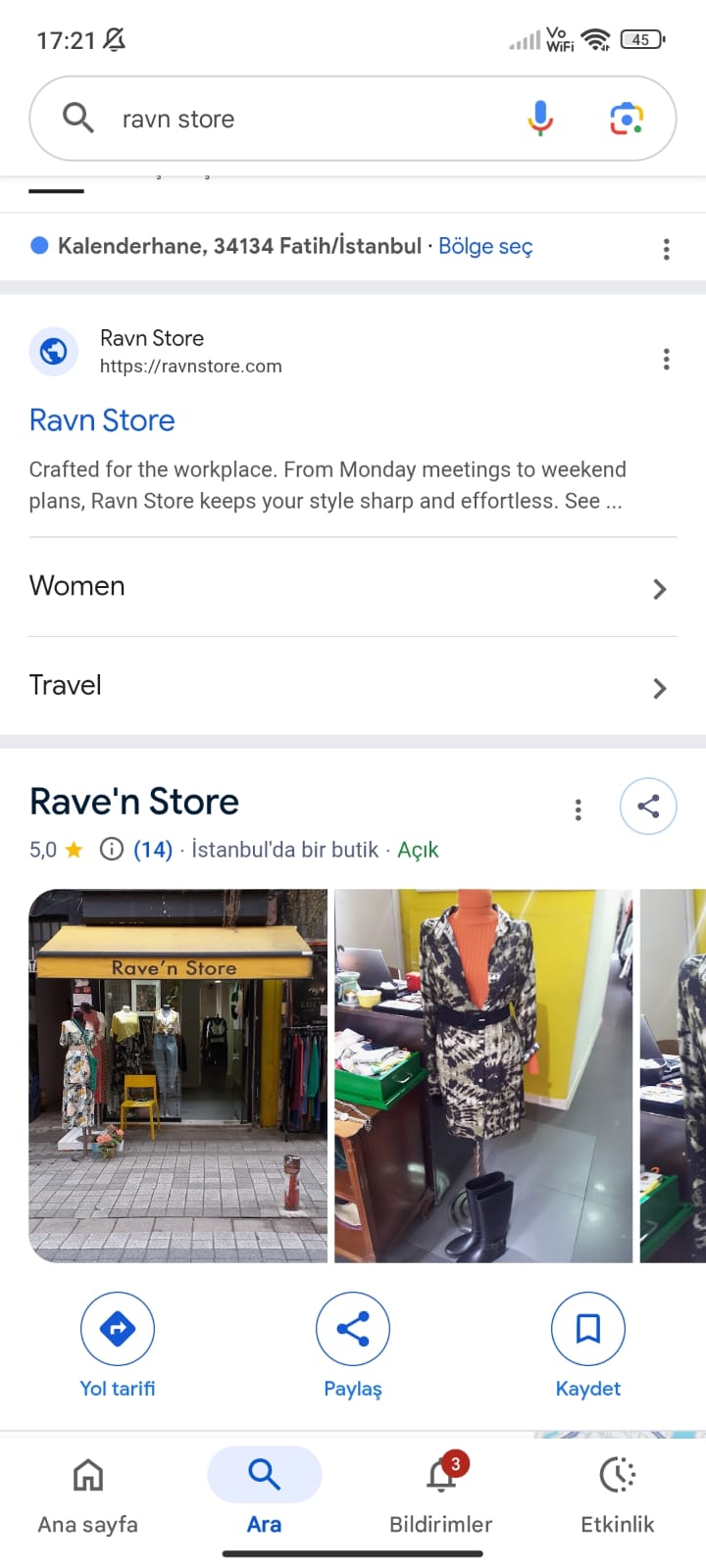Start voice search with the microphone
The width and height of the screenshot is (706, 1568).
click(540, 119)
